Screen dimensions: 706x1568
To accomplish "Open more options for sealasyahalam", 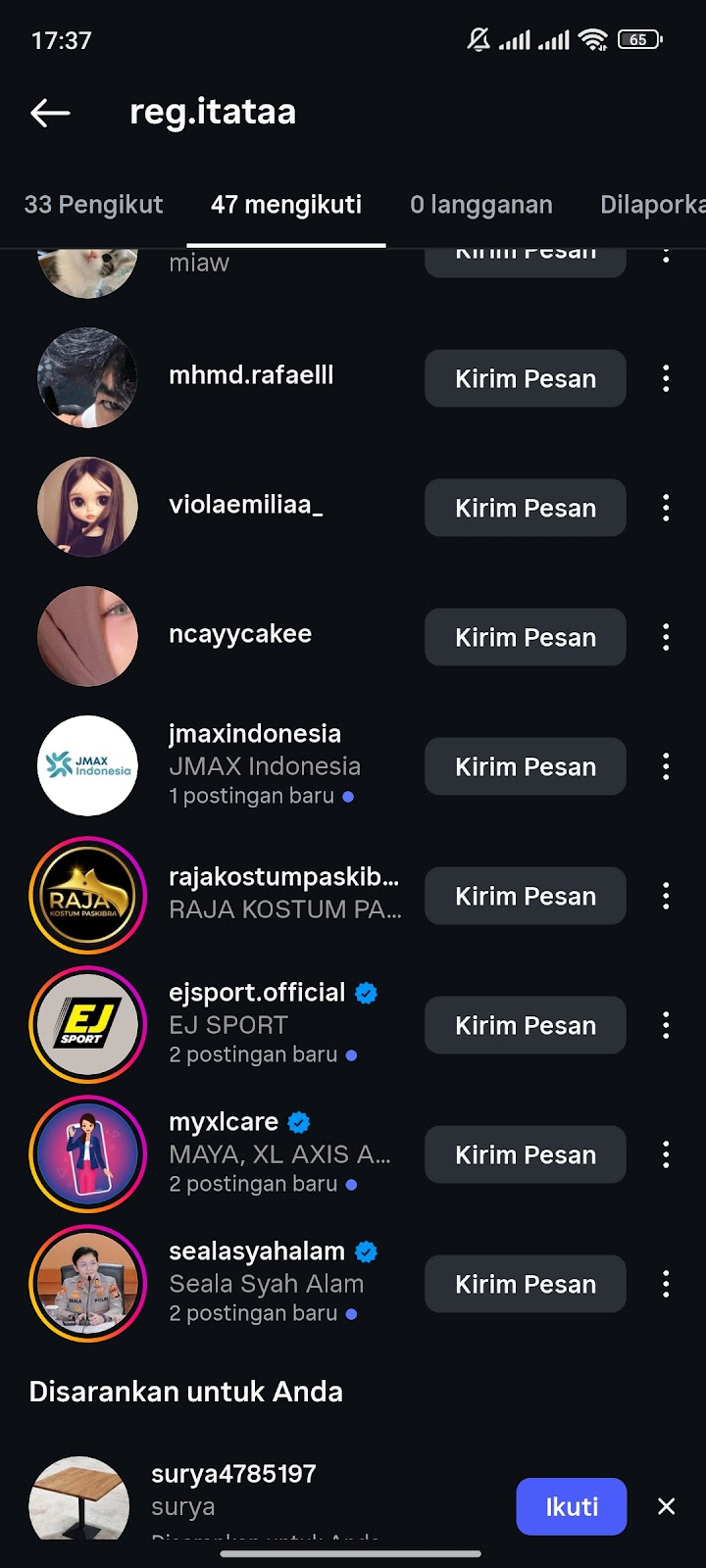I will point(666,1284).
